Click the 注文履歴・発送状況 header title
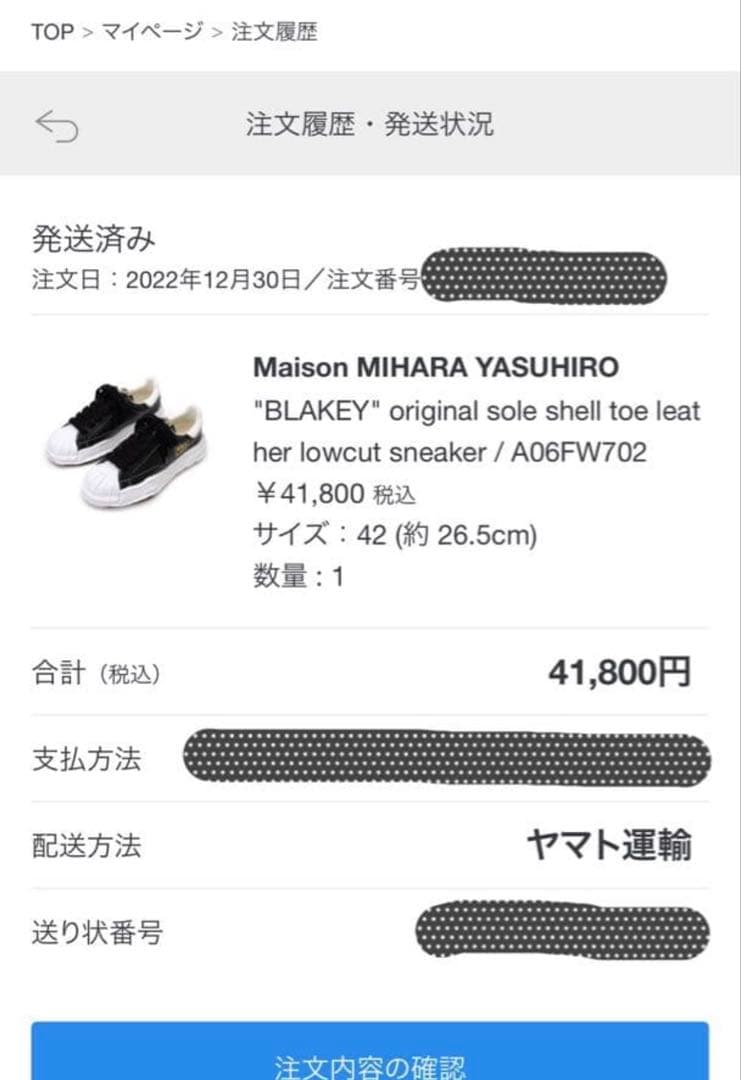This screenshot has height=1080, width=741. coord(370,122)
